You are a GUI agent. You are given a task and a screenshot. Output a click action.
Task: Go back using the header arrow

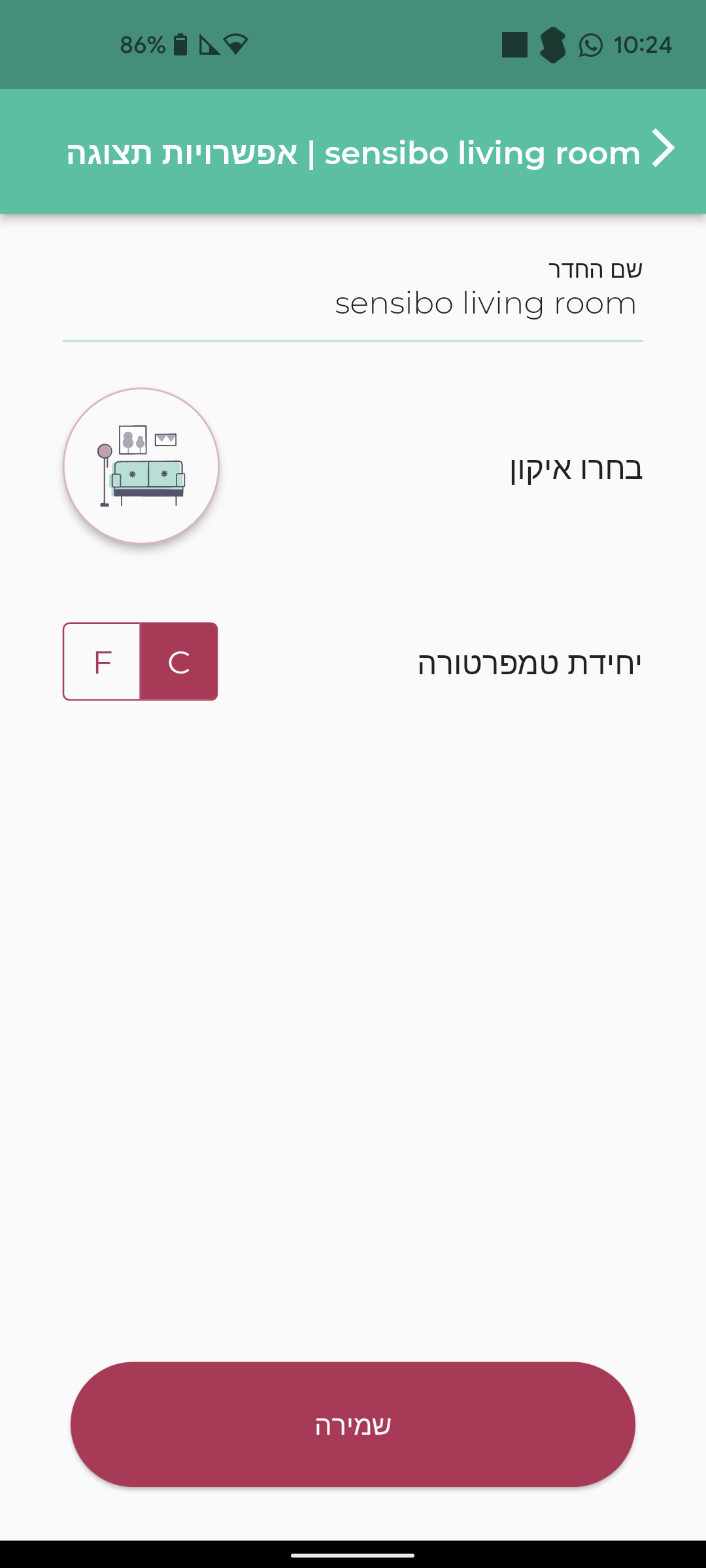[x=664, y=149]
